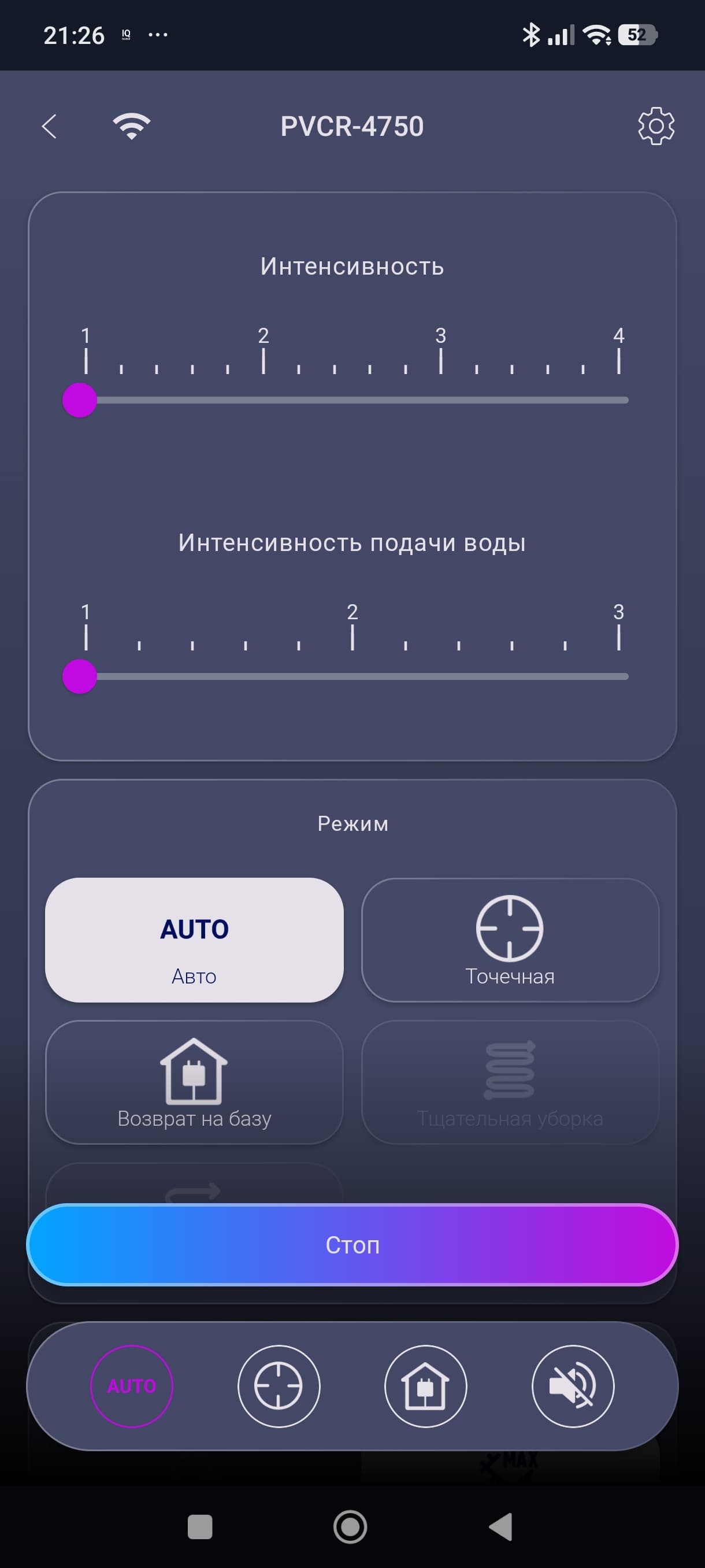
Task: Tap the round AUTO shortcut icon
Action: 131,1386
